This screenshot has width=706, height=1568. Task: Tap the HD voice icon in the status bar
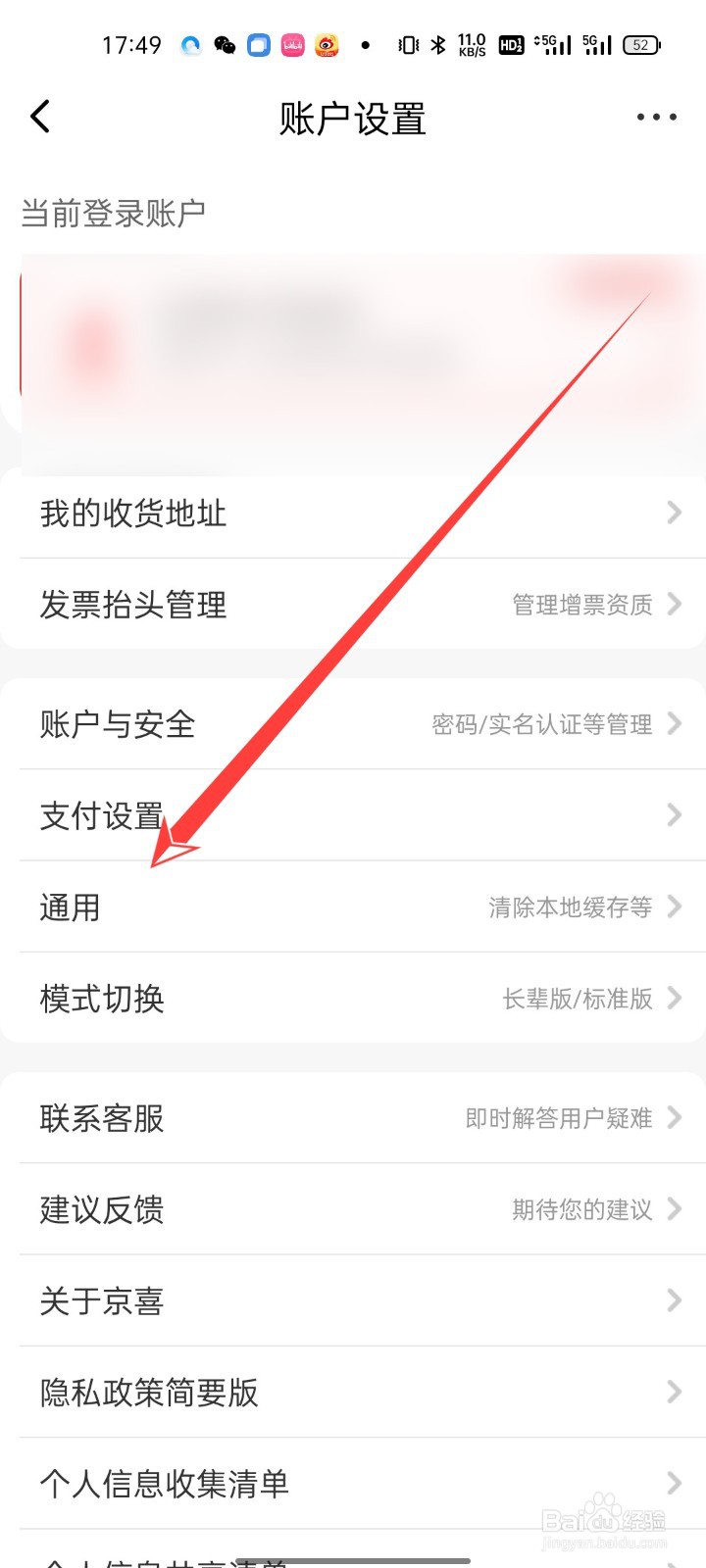(x=510, y=45)
